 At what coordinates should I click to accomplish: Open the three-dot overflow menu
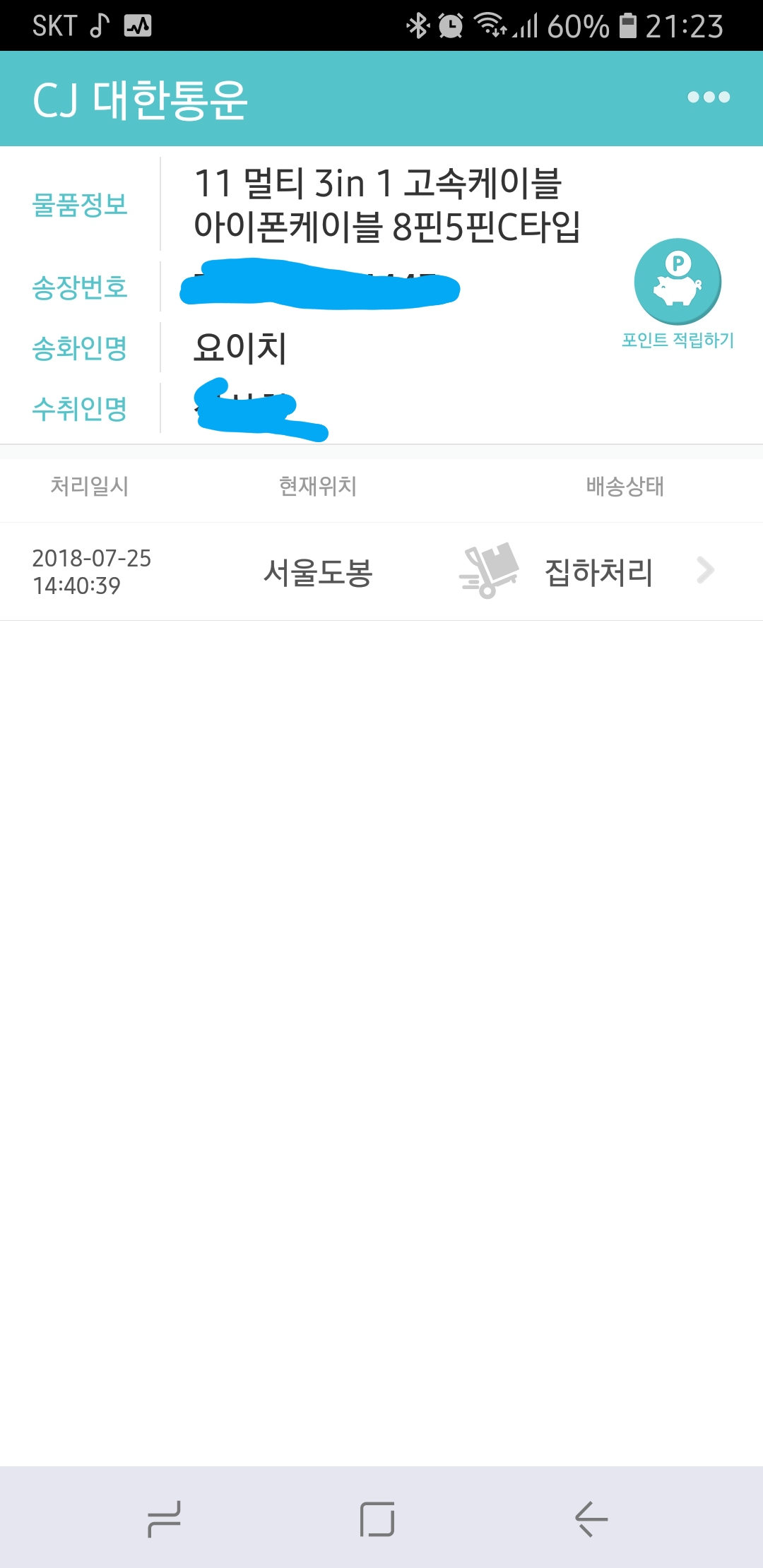point(709,97)
